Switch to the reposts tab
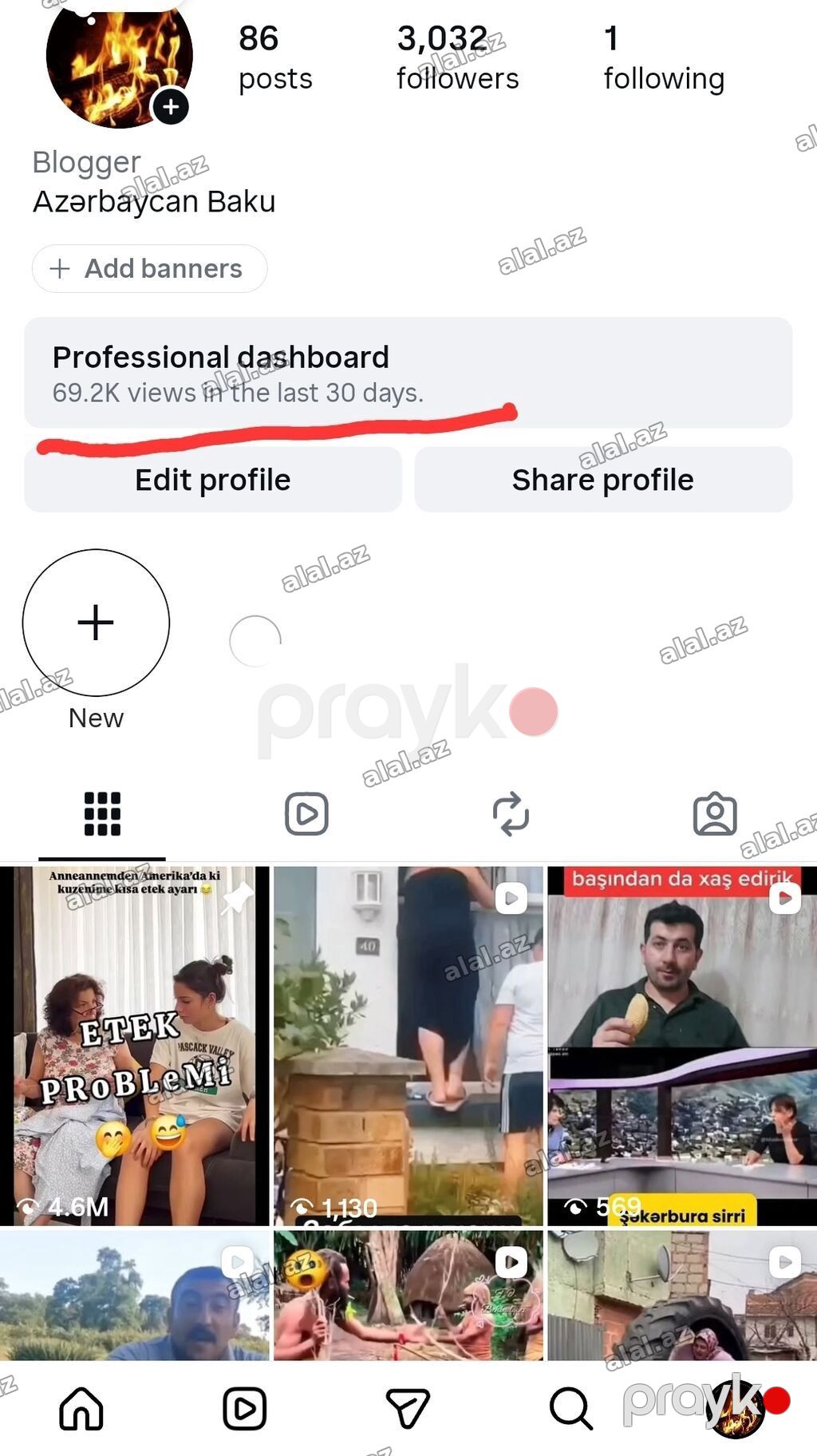The height and width of the screenshot is (1456, 817). [x=511, y=814]
